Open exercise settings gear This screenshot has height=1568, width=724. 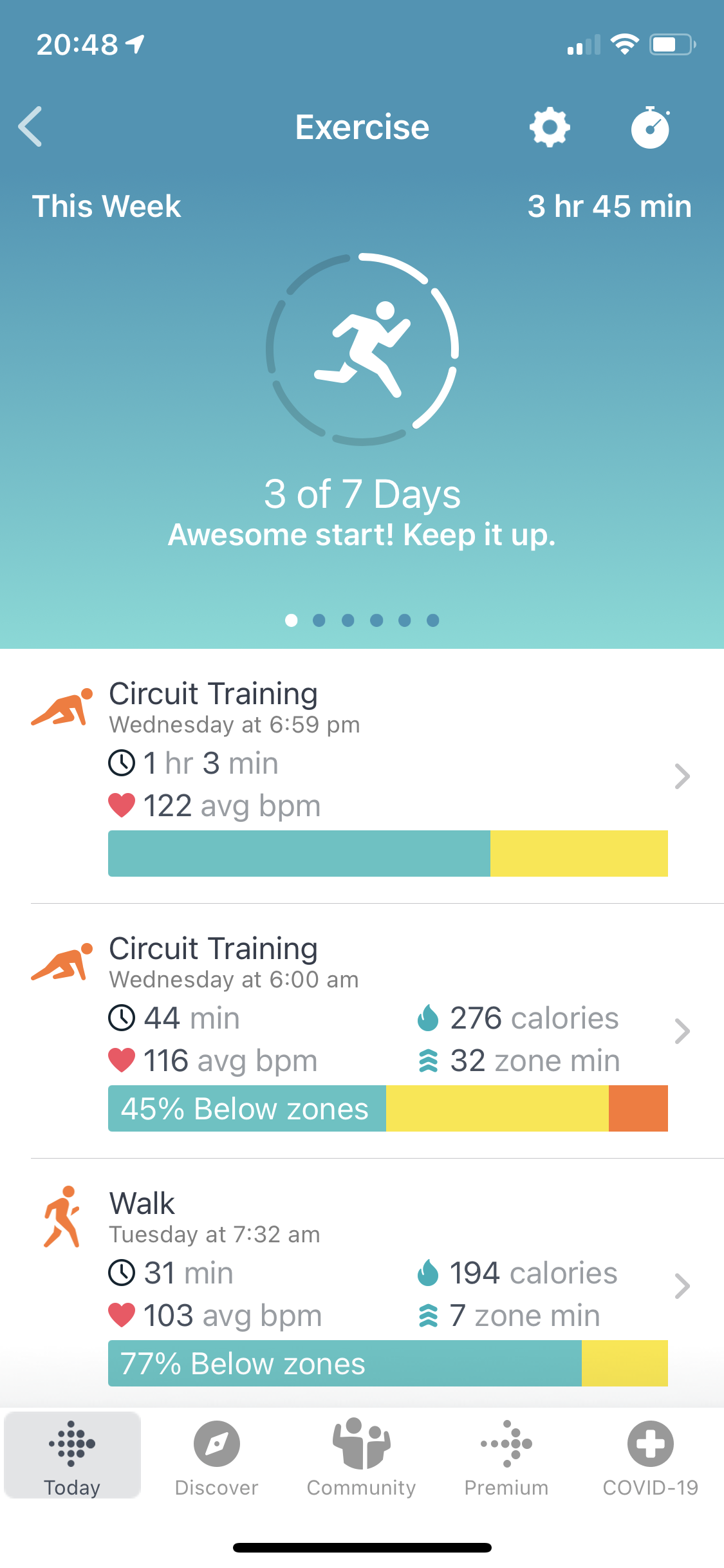coord(549,127)
